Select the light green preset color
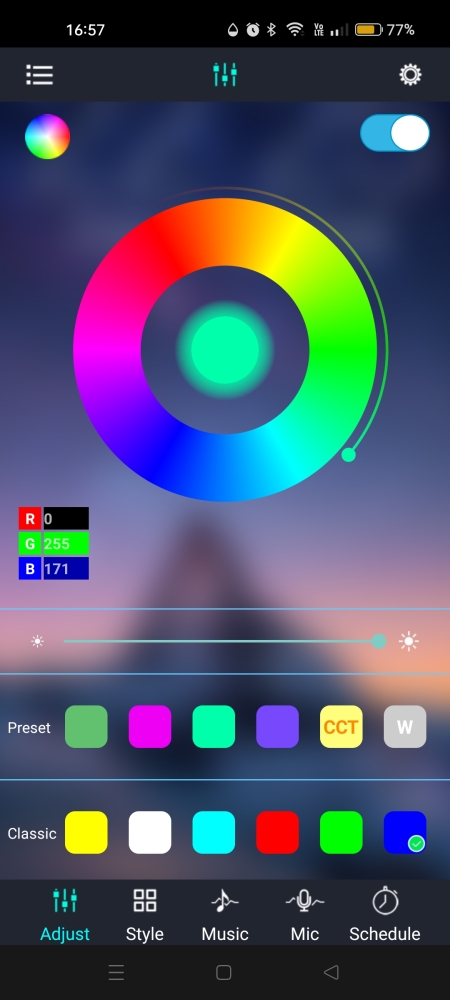This screenshot has width=450, height=1000. [x=86, y=726]
